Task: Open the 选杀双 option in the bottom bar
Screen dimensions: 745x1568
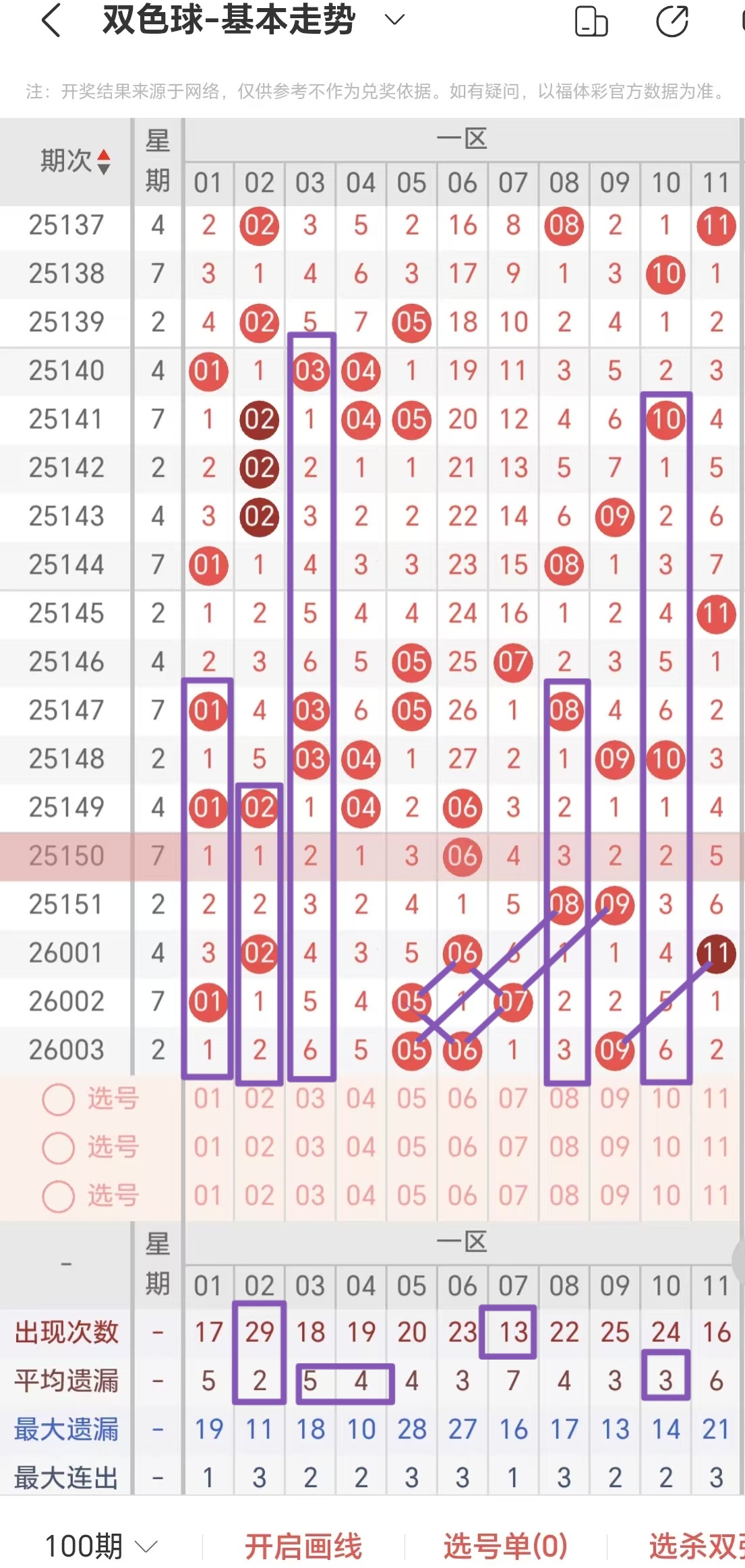Action: 696,1546
